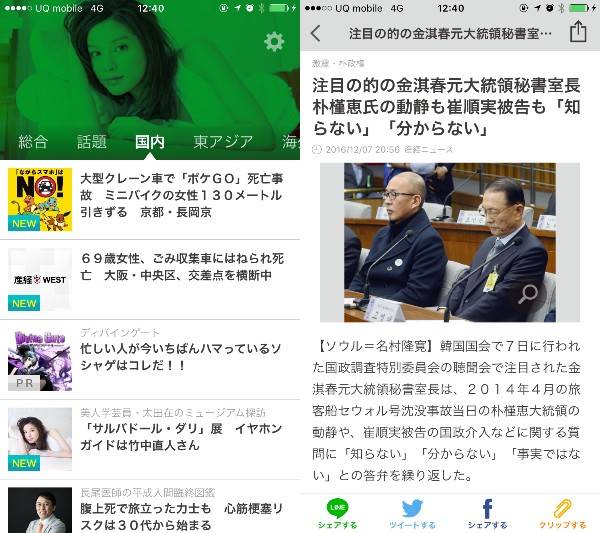Tweet this article on Twitter
This screenshot has width=600, height=533.
click(x=412, y=513)
